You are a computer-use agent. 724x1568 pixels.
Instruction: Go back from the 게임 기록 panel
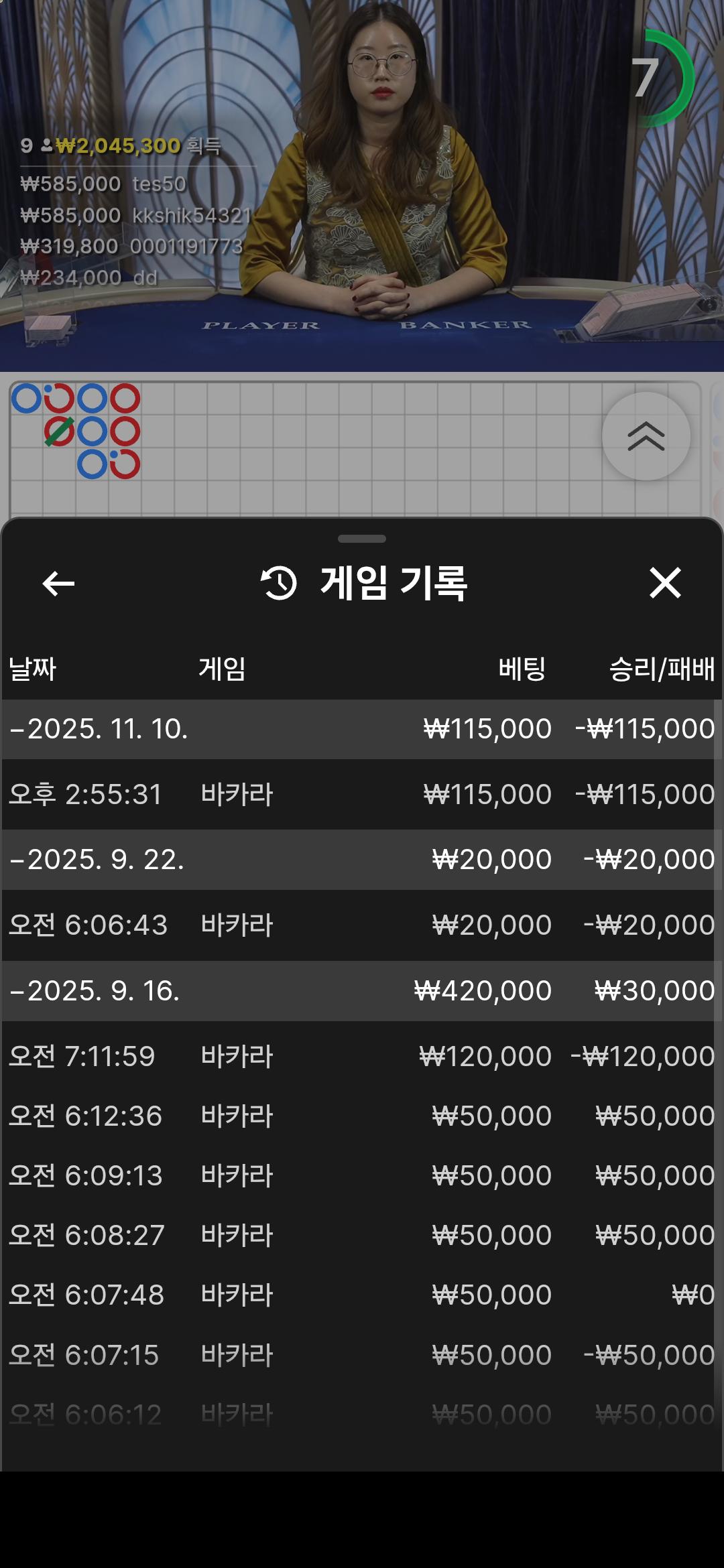pos(58,584)
